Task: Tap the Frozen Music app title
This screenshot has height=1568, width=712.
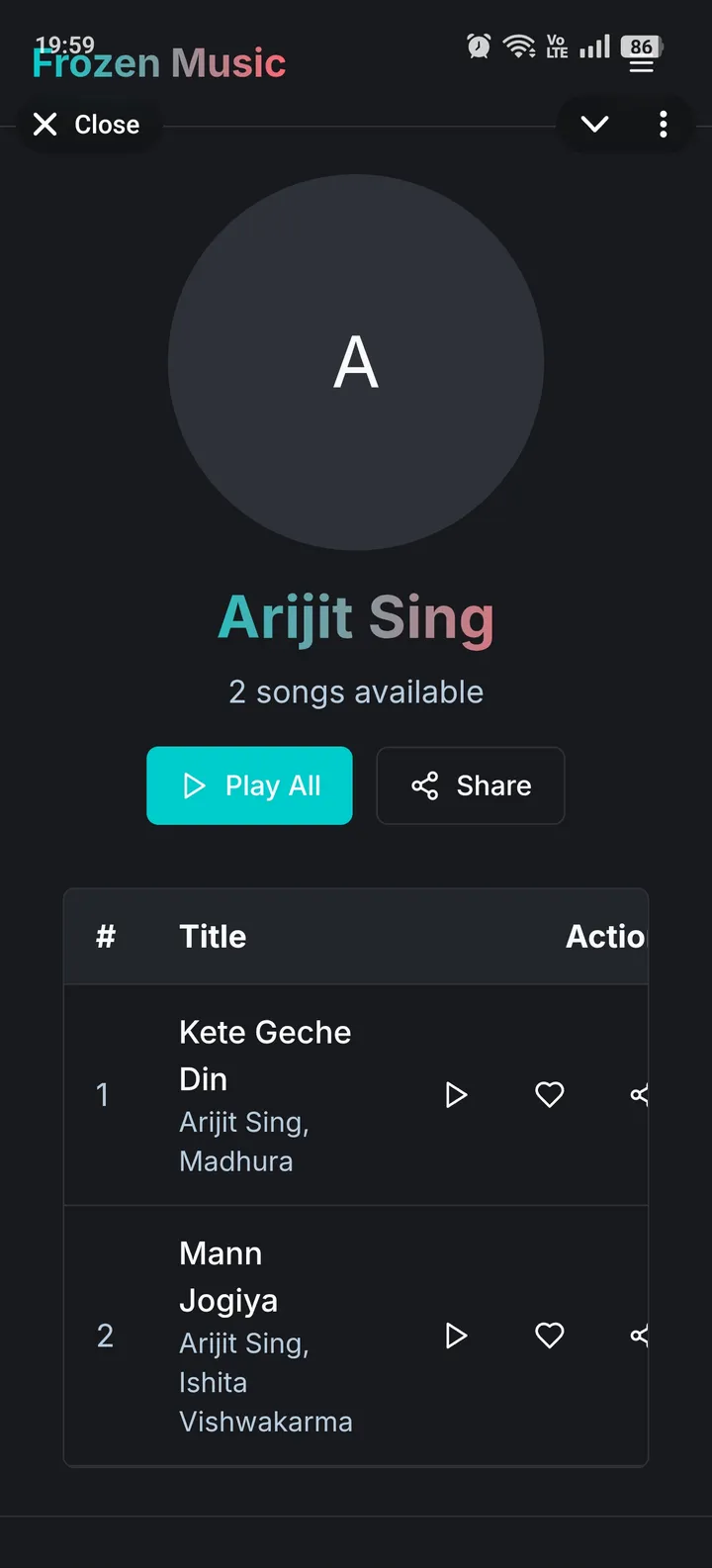Action: pyautogui.click(x=158, y=62)
